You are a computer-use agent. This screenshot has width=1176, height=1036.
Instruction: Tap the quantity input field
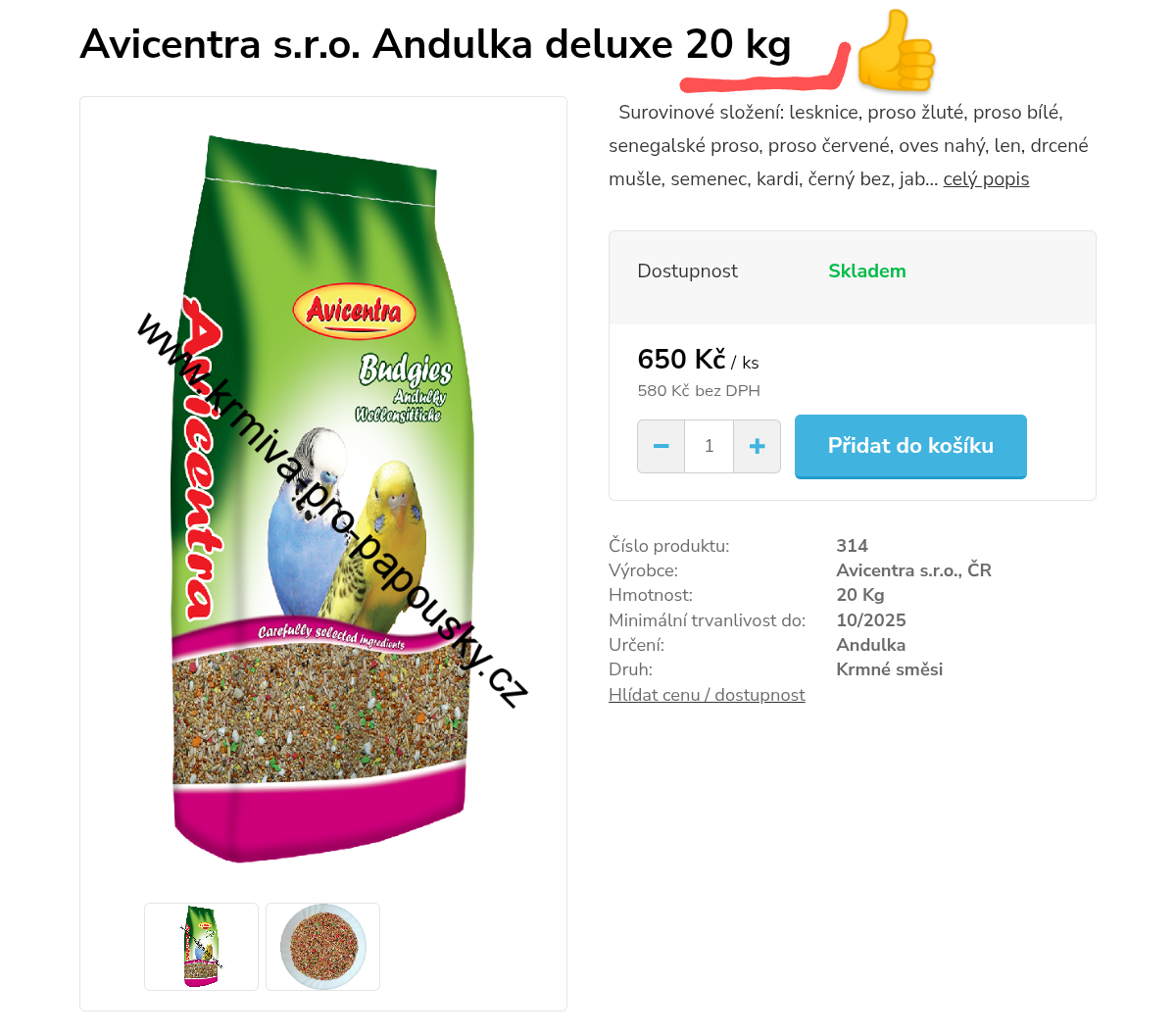709,447
